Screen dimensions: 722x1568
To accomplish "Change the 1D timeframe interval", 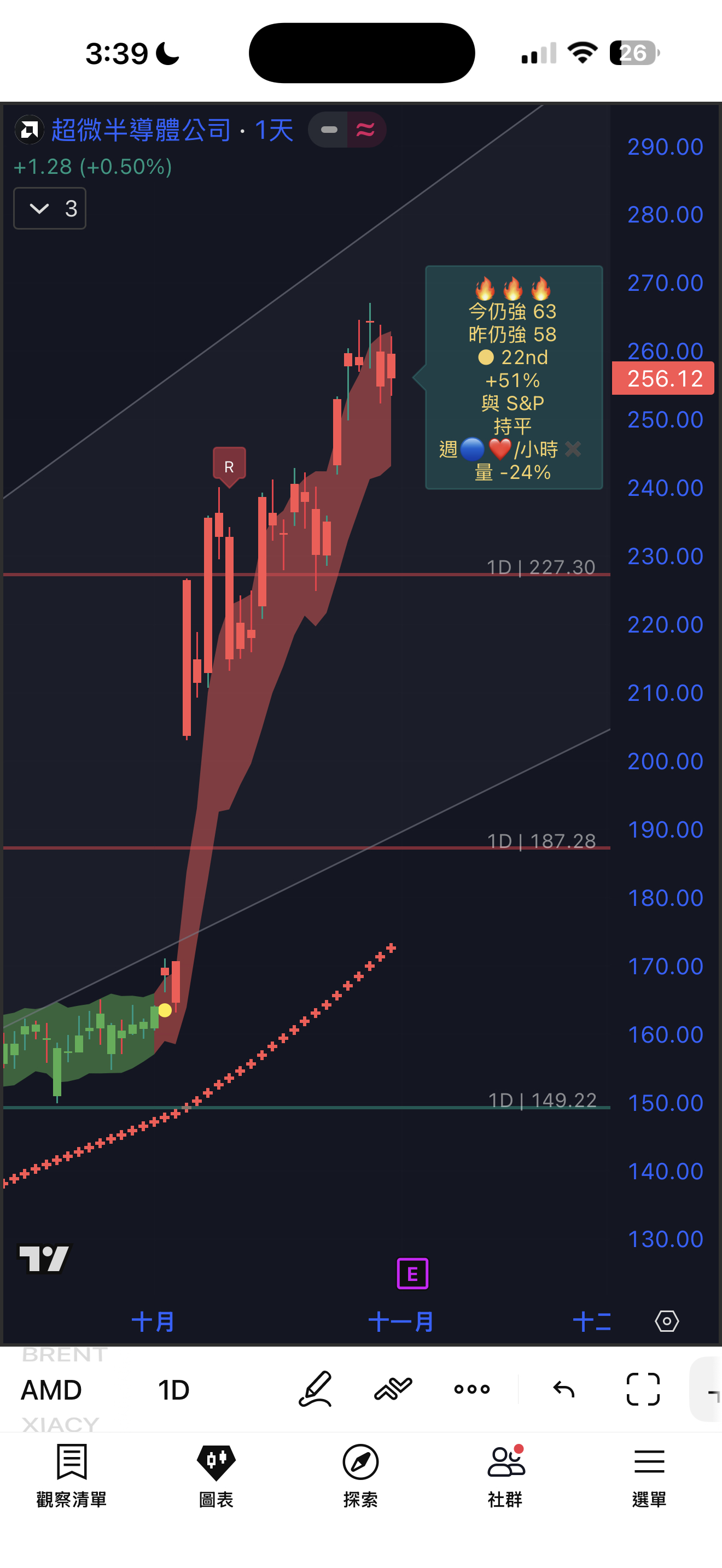I will coord(173,1390).
